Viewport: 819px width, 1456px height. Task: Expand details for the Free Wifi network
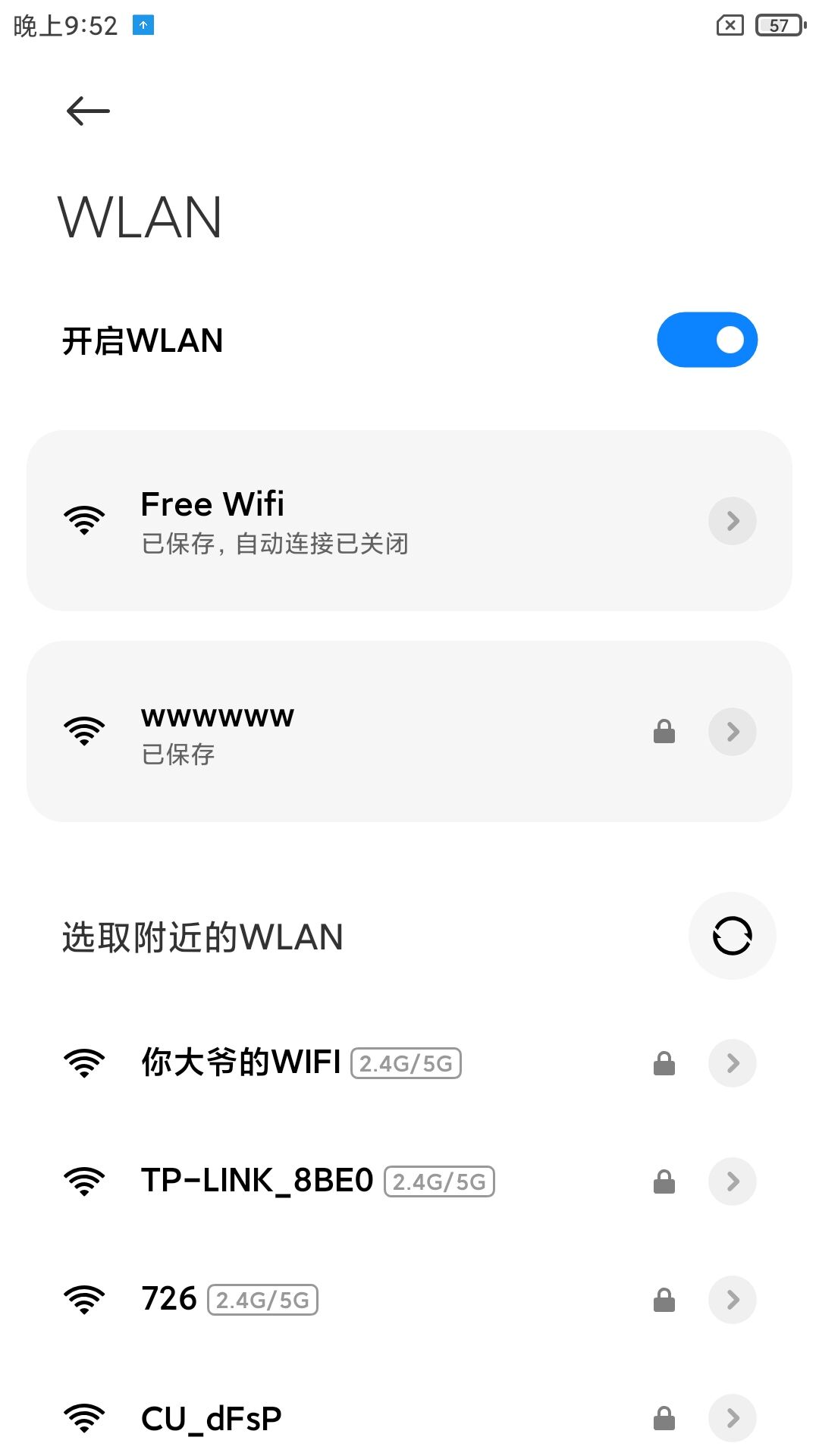pos(731,520)
